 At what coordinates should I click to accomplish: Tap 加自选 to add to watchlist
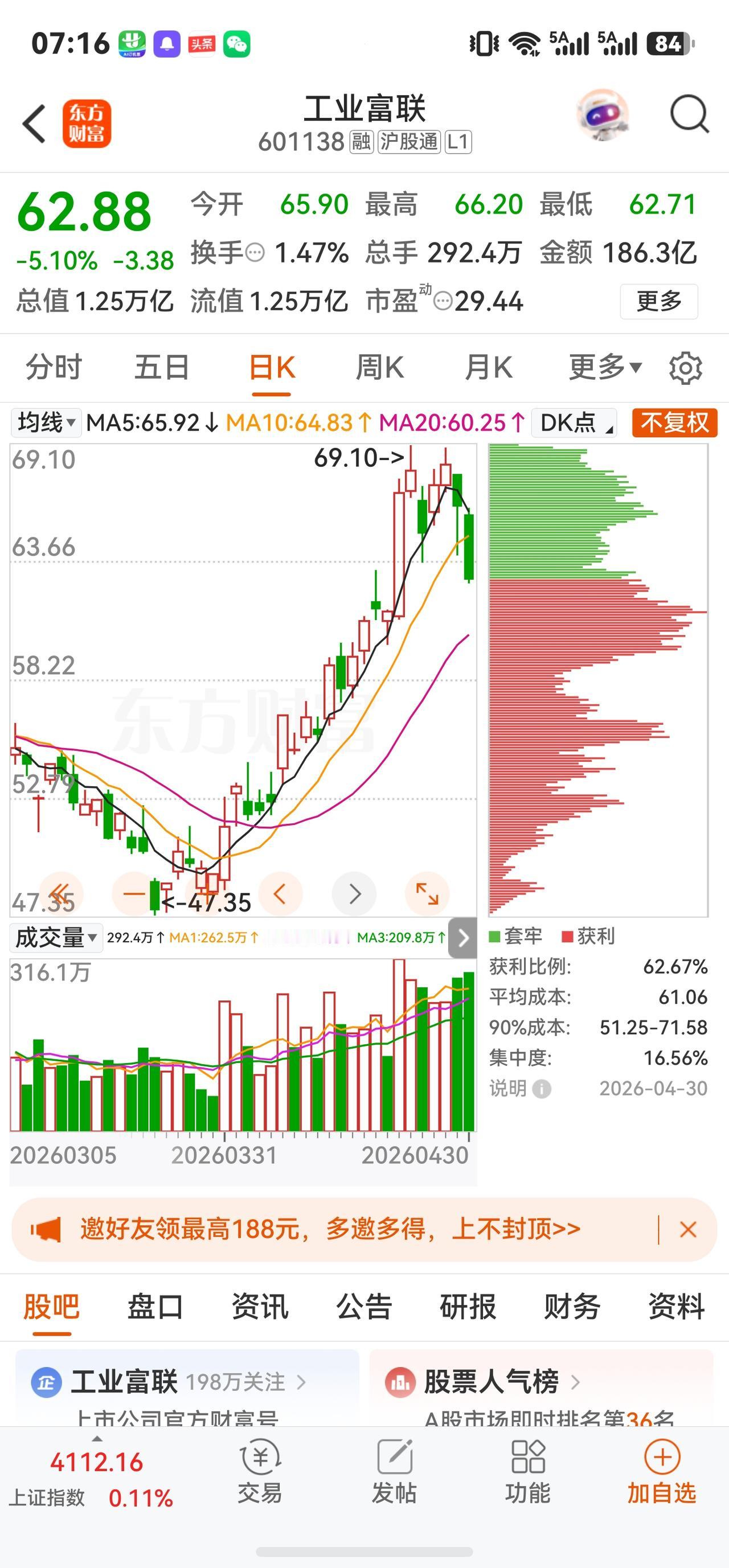click(662, 1472)
